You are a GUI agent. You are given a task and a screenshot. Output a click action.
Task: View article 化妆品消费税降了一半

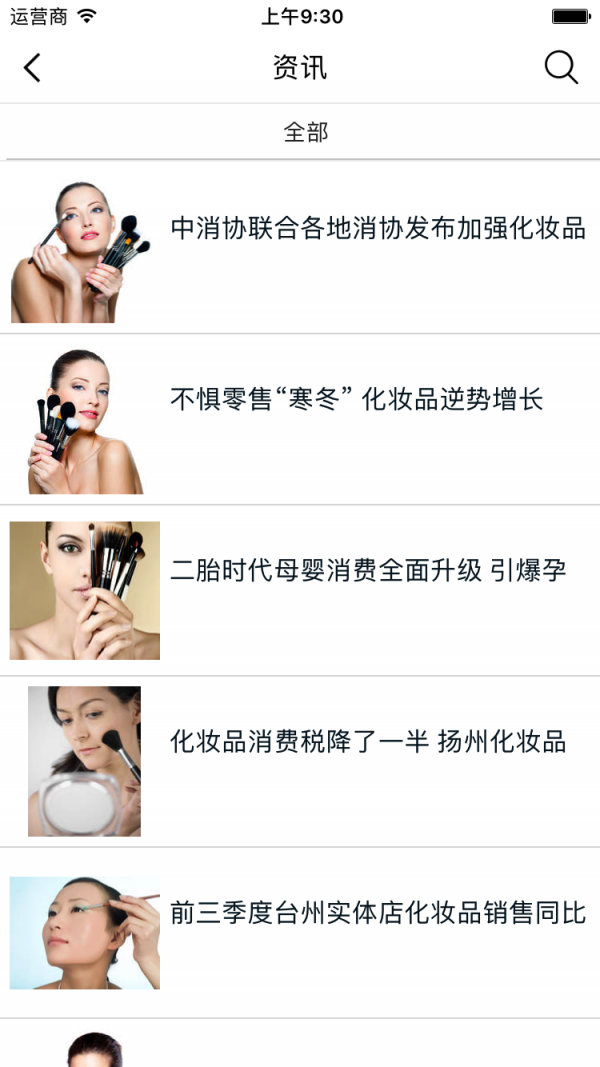tap(368, 742)
